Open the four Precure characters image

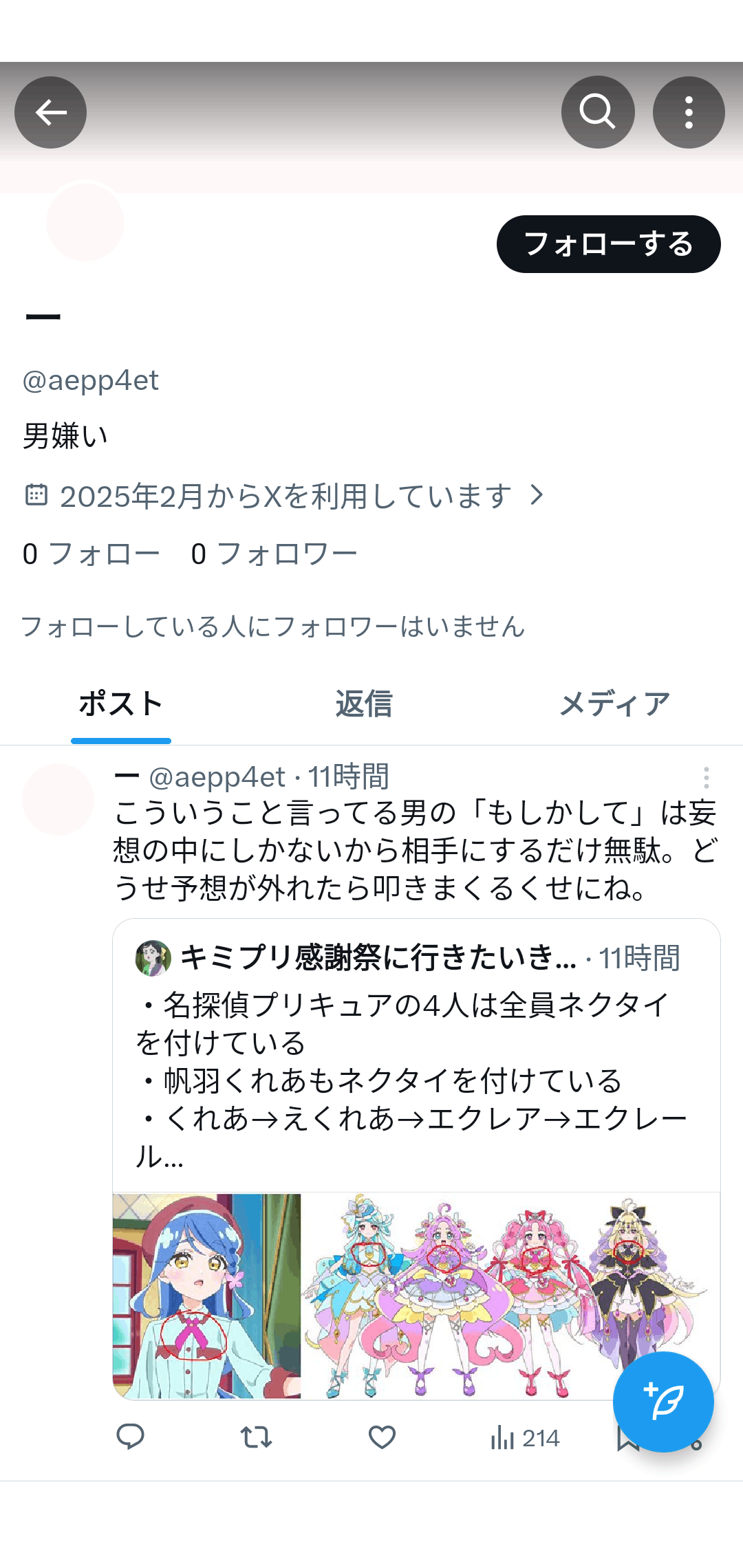[x=510, y=1296]
